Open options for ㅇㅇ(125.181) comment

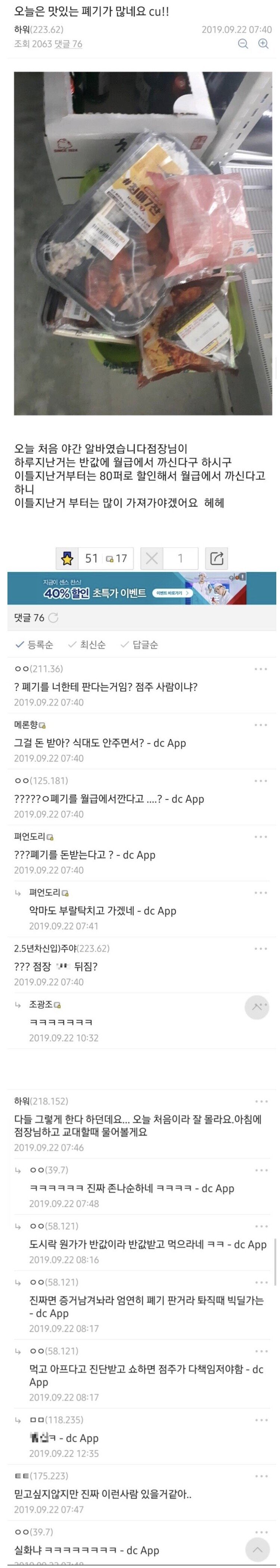[x=261, y=781]
